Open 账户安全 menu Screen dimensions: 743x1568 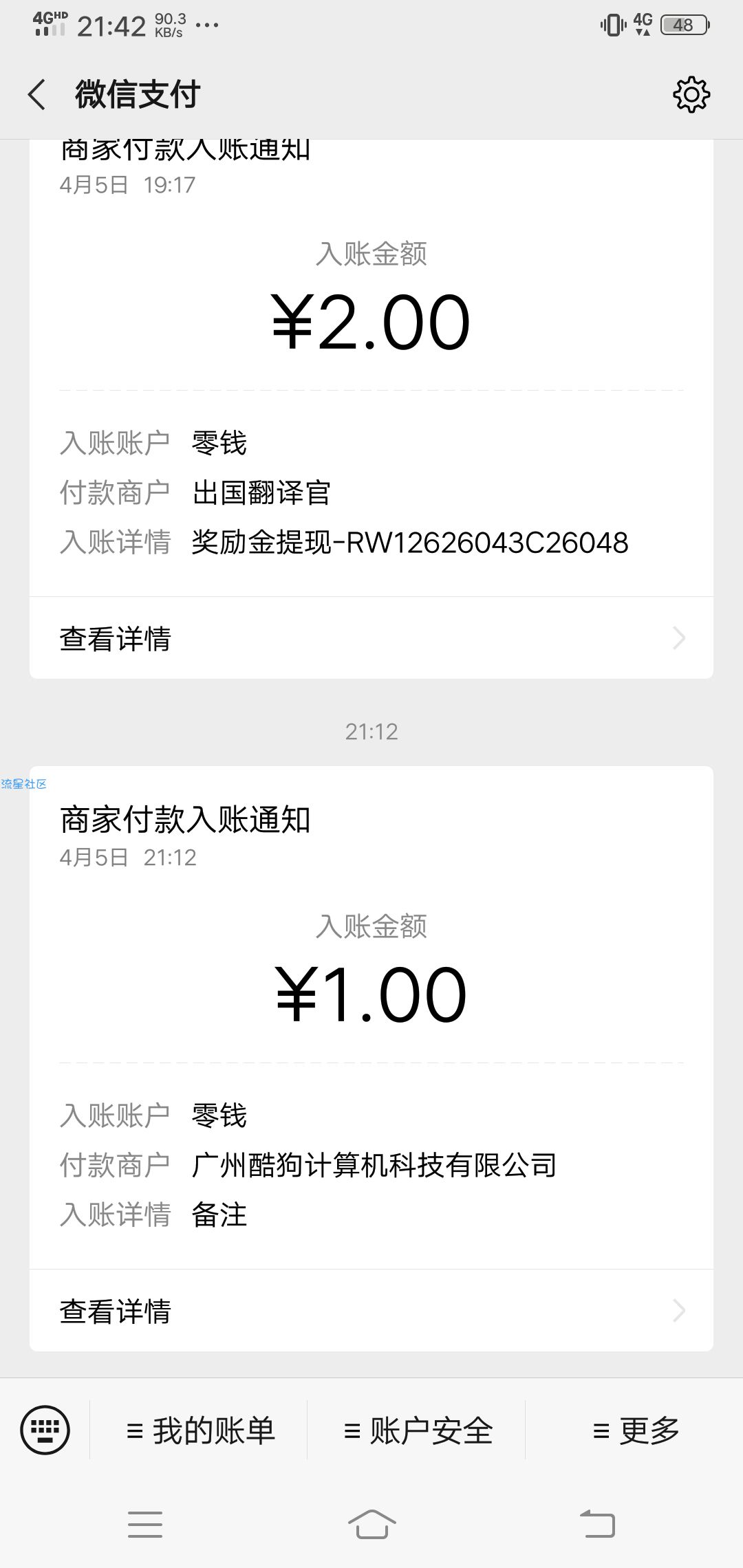point(417,1430)
